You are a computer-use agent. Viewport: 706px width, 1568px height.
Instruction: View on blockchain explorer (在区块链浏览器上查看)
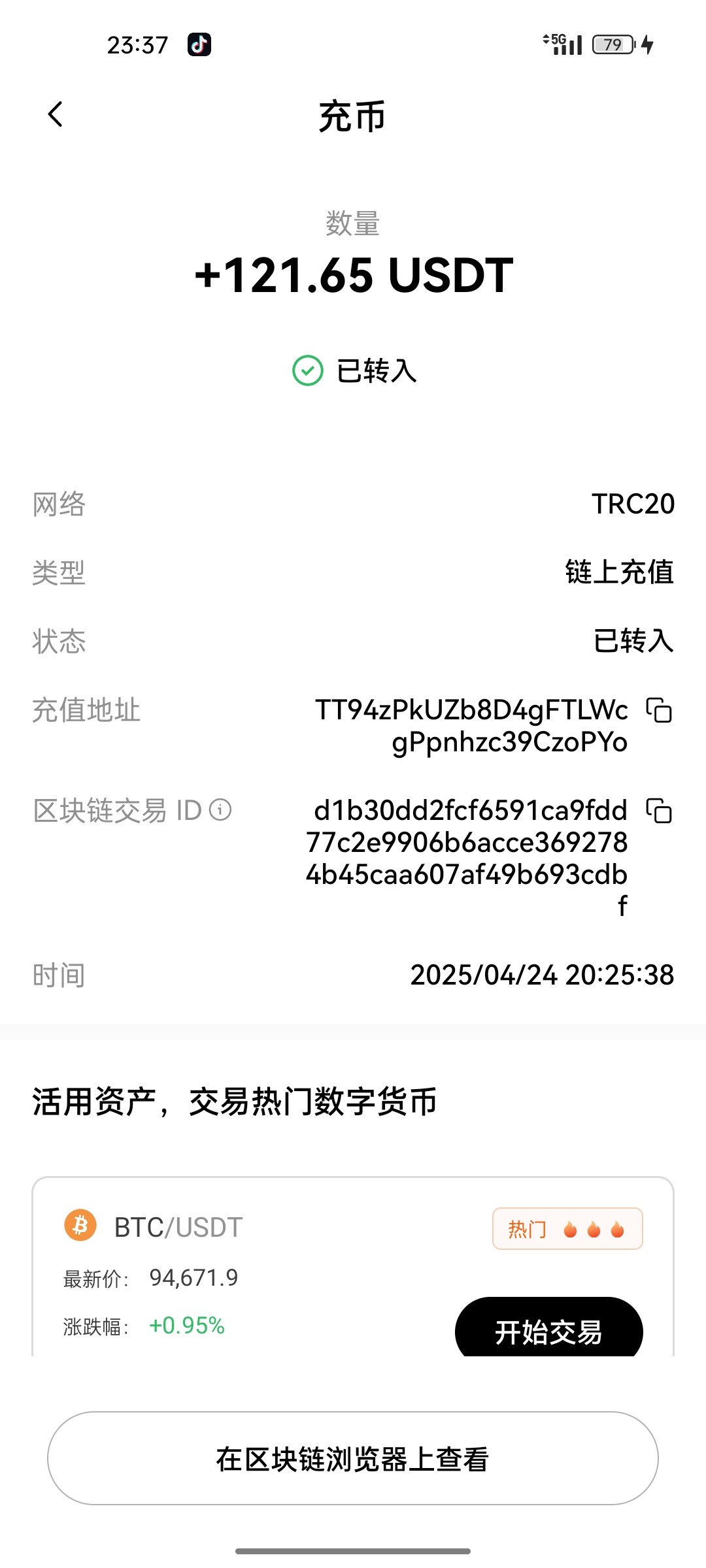[x=353, y=1458]
